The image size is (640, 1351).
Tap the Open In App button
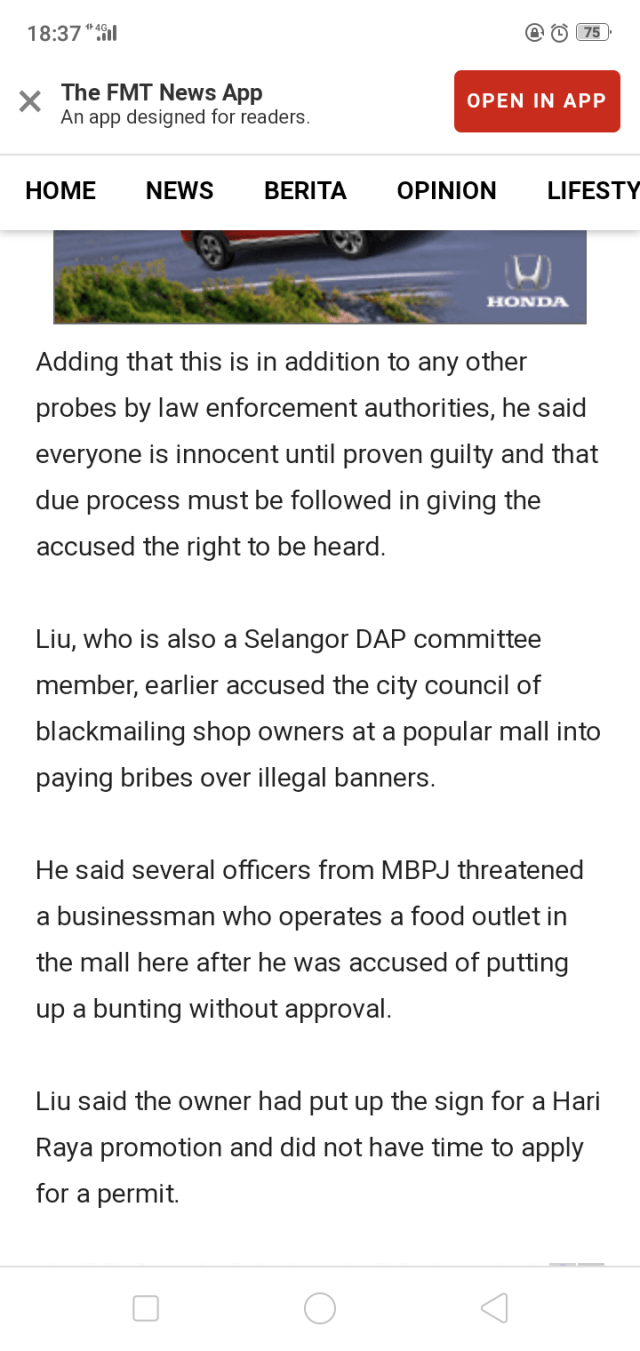pyautogui.click(x=536, y=101)
